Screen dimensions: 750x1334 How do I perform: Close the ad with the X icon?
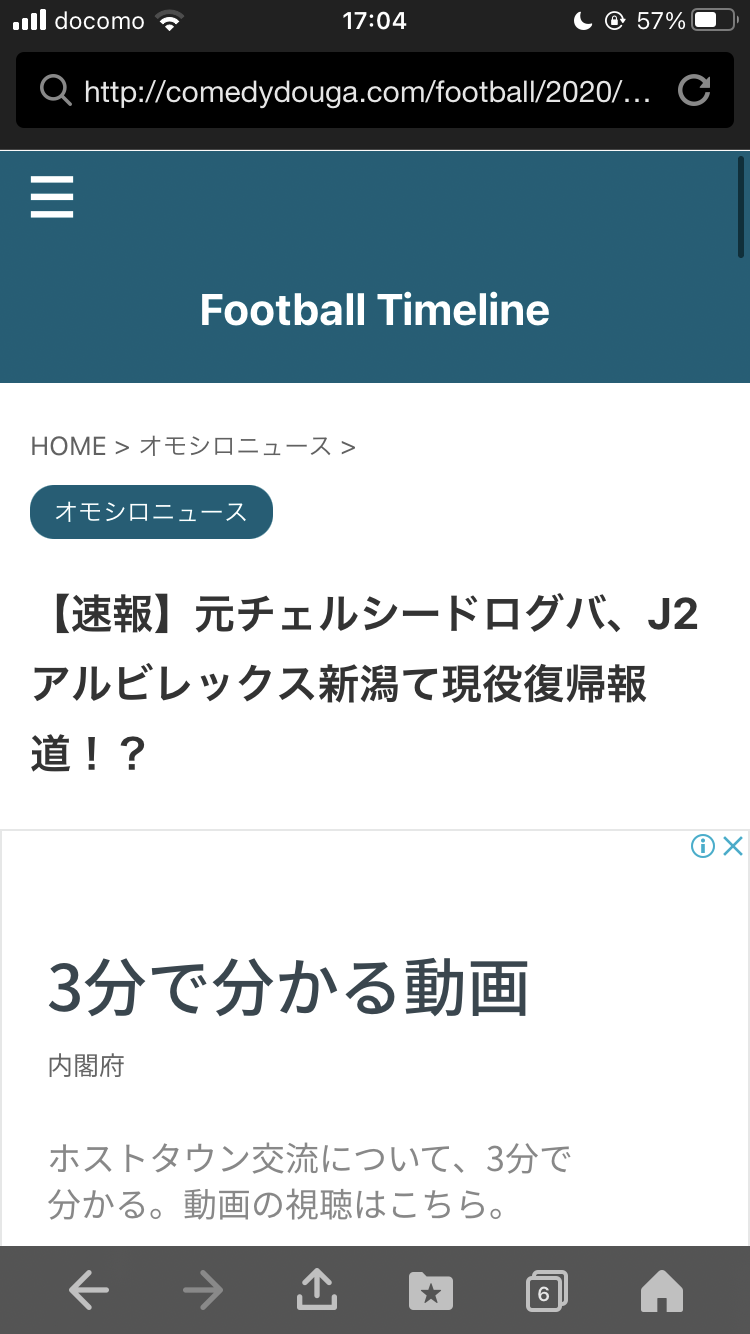click(x=733, y=847)
